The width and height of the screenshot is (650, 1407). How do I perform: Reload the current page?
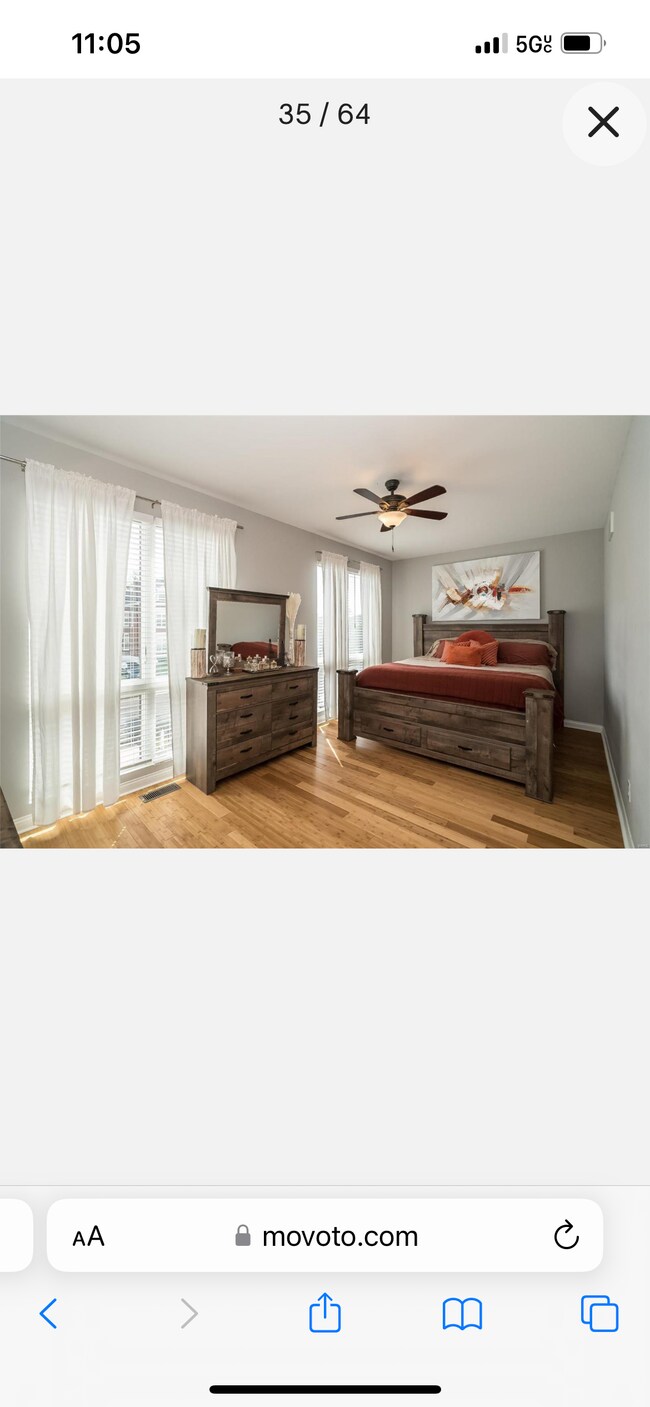pos(566,1235)
